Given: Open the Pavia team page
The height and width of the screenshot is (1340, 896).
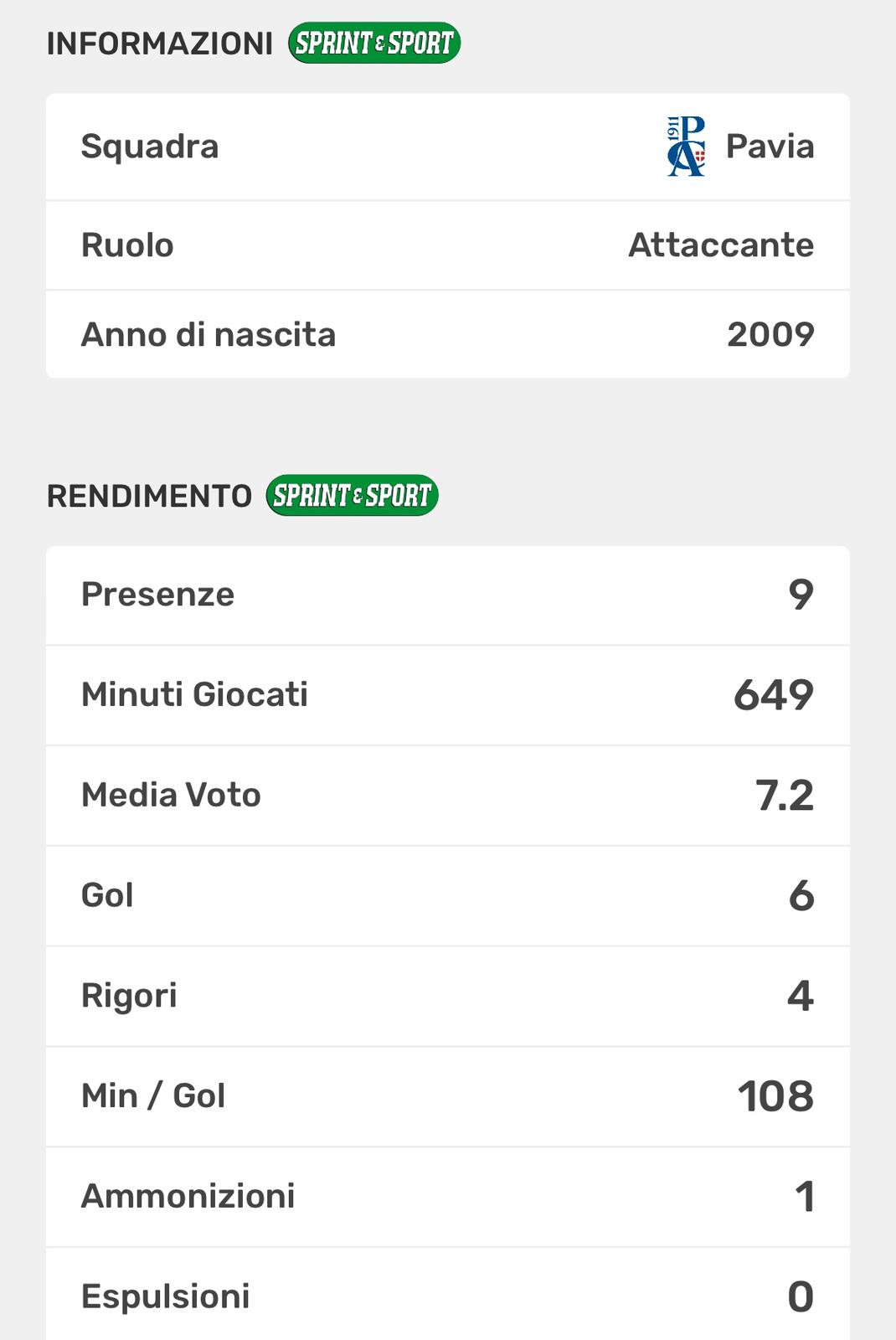Looking at the screenshot, I should 768,147.
